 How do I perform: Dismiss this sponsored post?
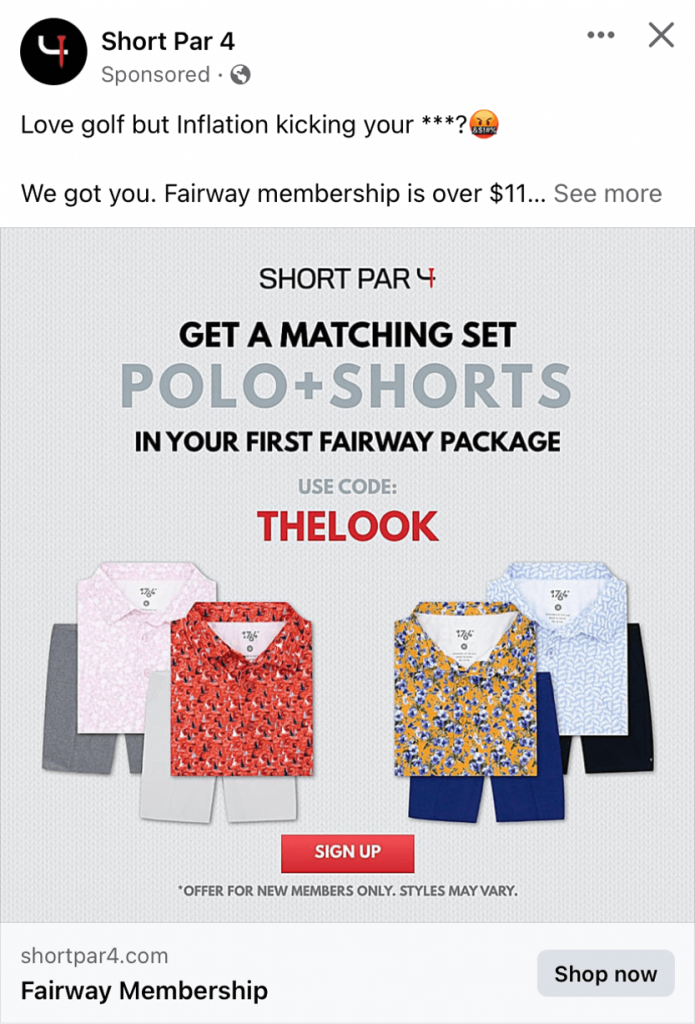coord(661,36)
